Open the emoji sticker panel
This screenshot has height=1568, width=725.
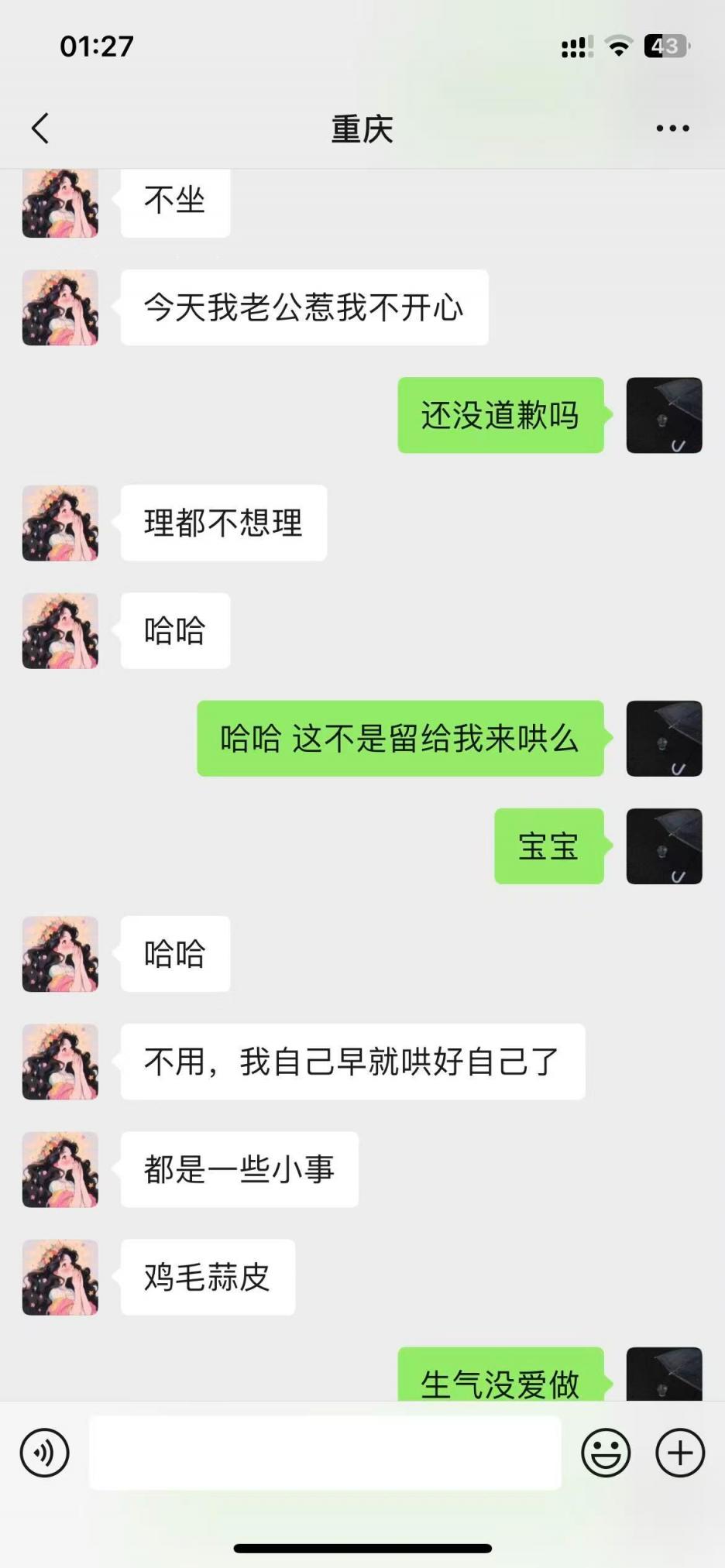click(x=606, y=1453)
